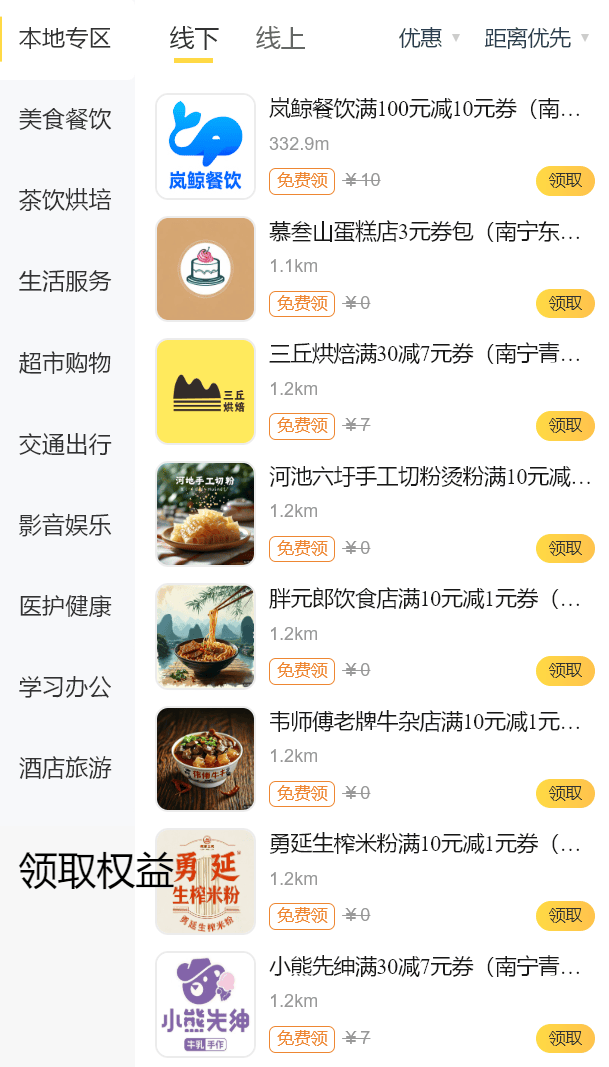Open the 超市购物 category
This screenshot has width=609, height=1067.
click(65, 363)
